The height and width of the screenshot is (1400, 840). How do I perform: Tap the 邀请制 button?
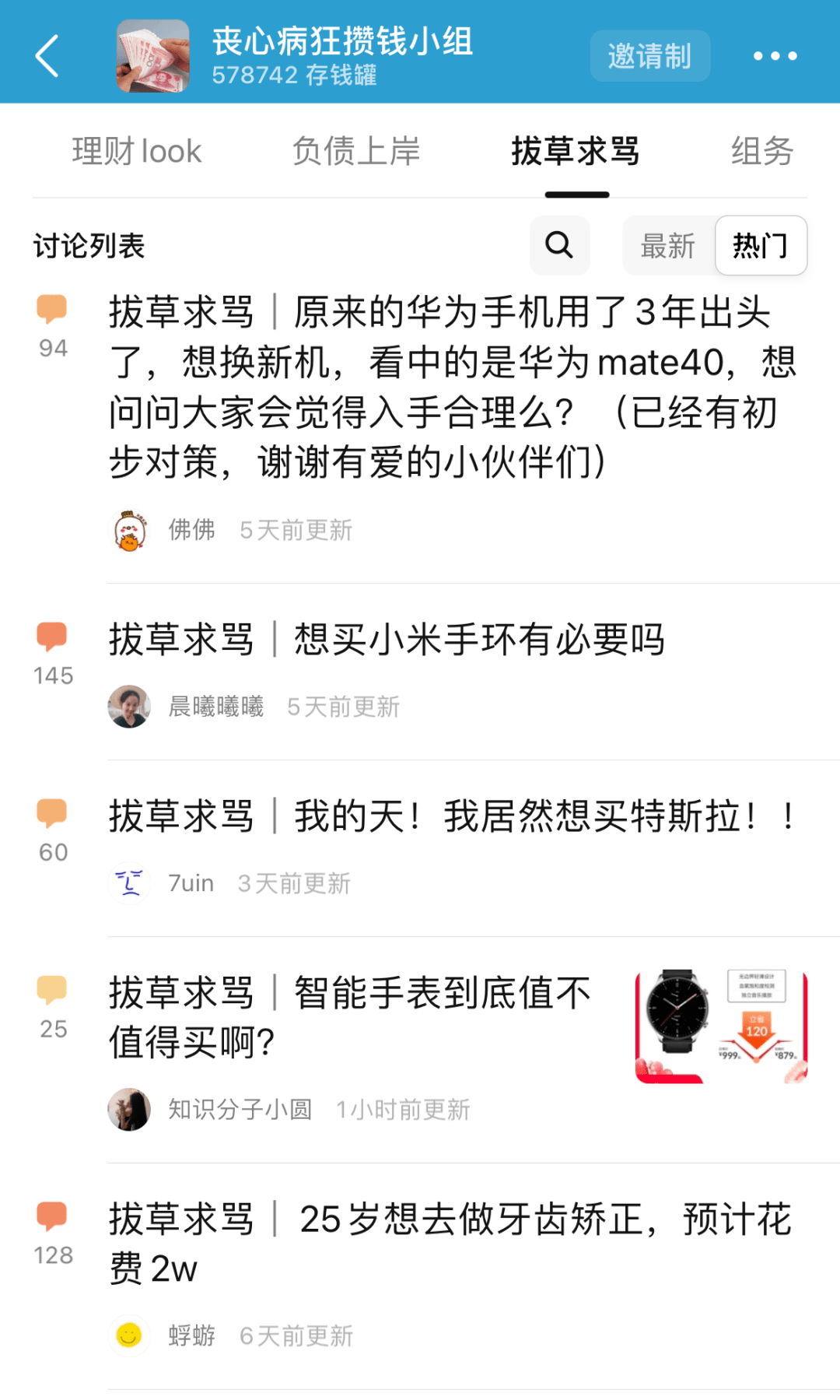[x=649, y=56]
